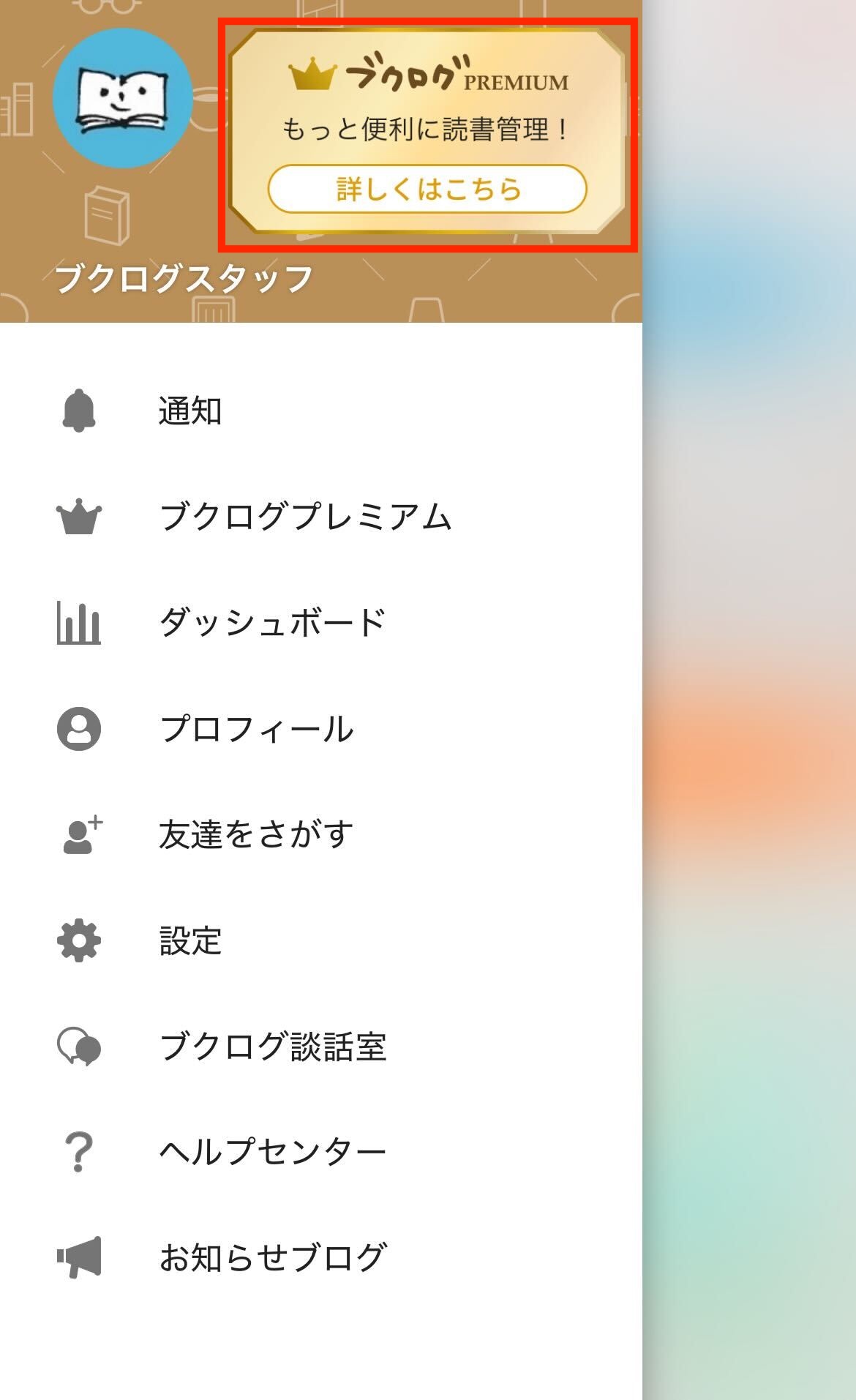Select 友達をさがす
The image size is (856, 1400).
coord(256,835)
